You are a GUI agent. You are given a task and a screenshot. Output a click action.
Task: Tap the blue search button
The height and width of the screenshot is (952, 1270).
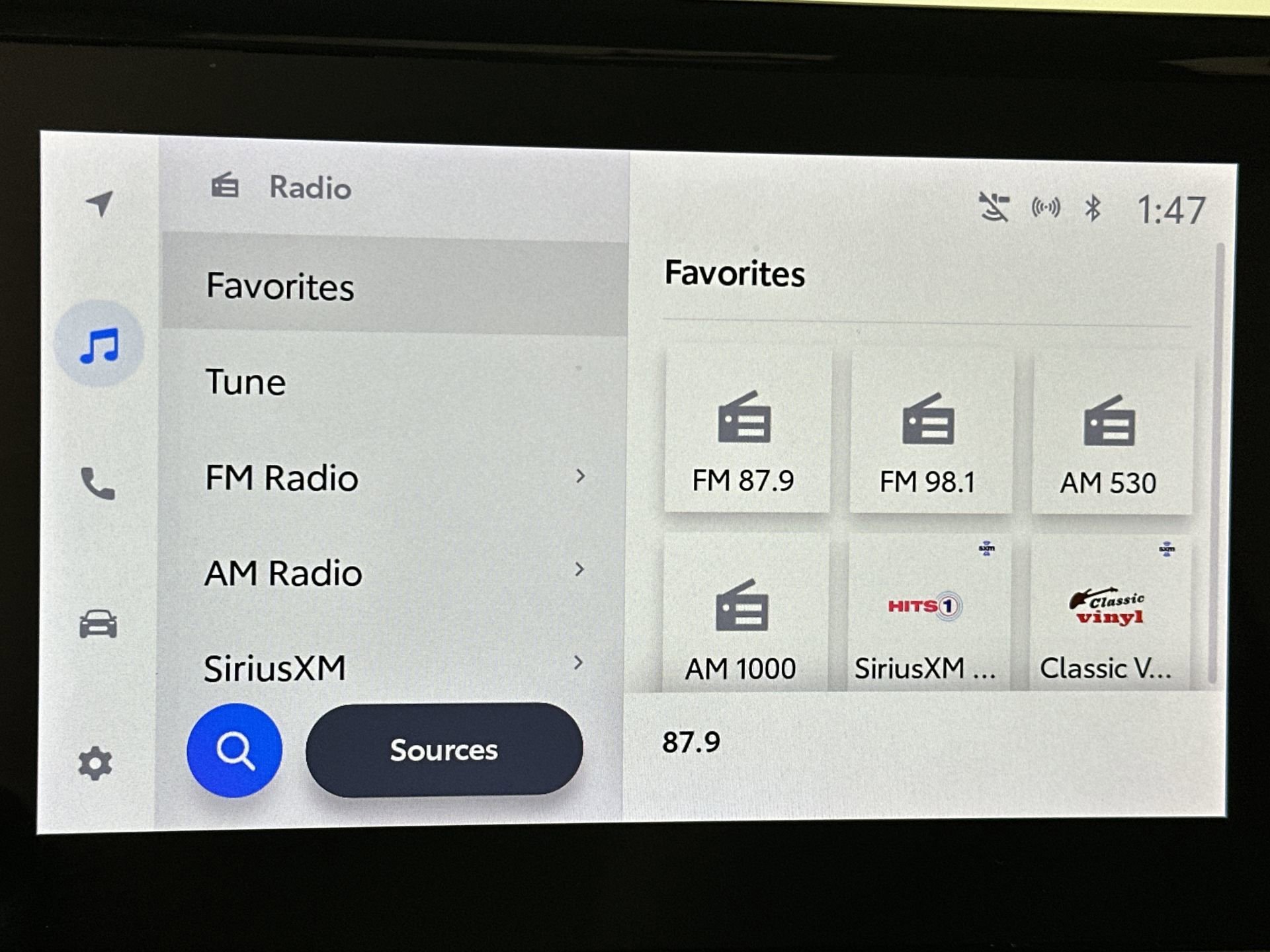235,750
